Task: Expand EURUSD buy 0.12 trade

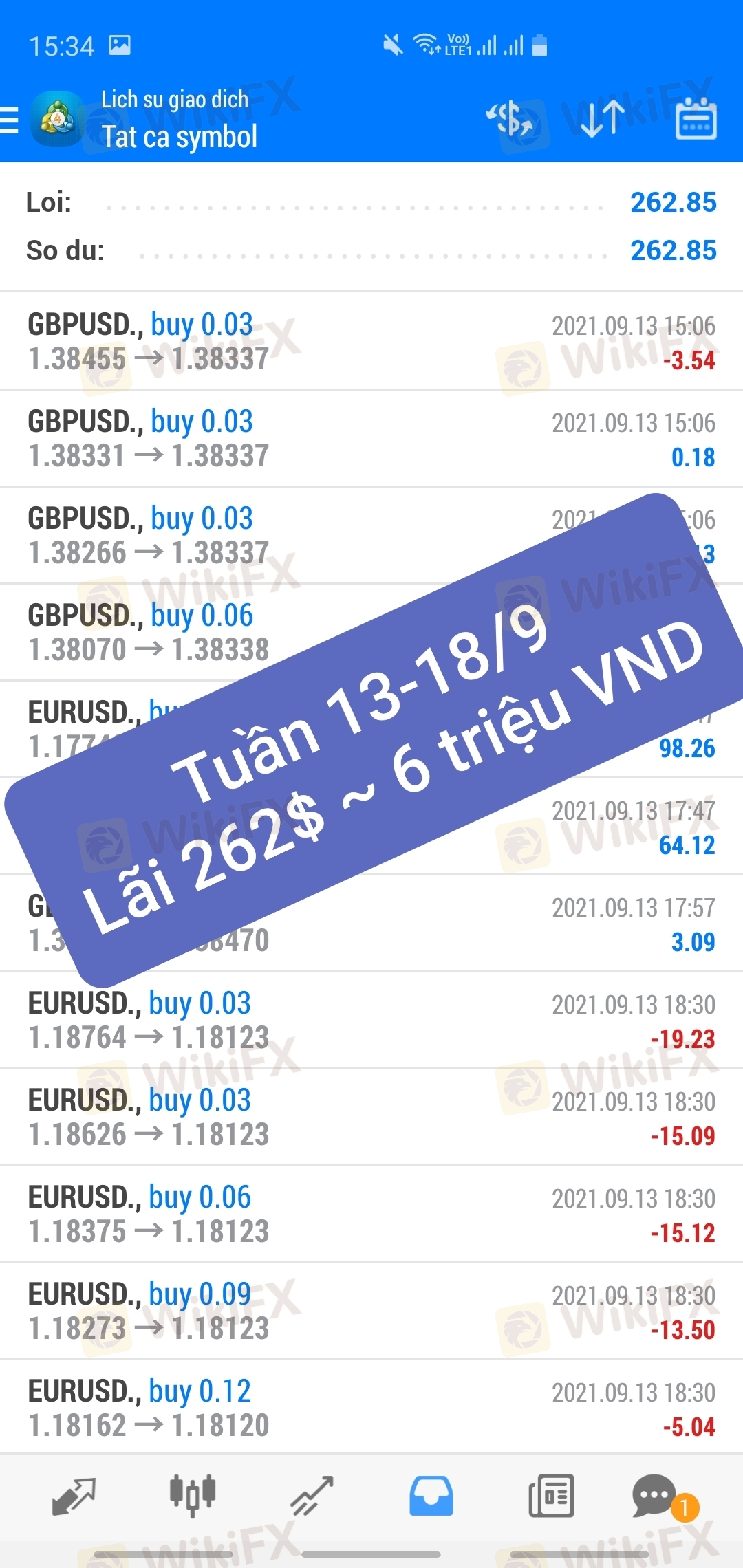Action: (371, 1407)
